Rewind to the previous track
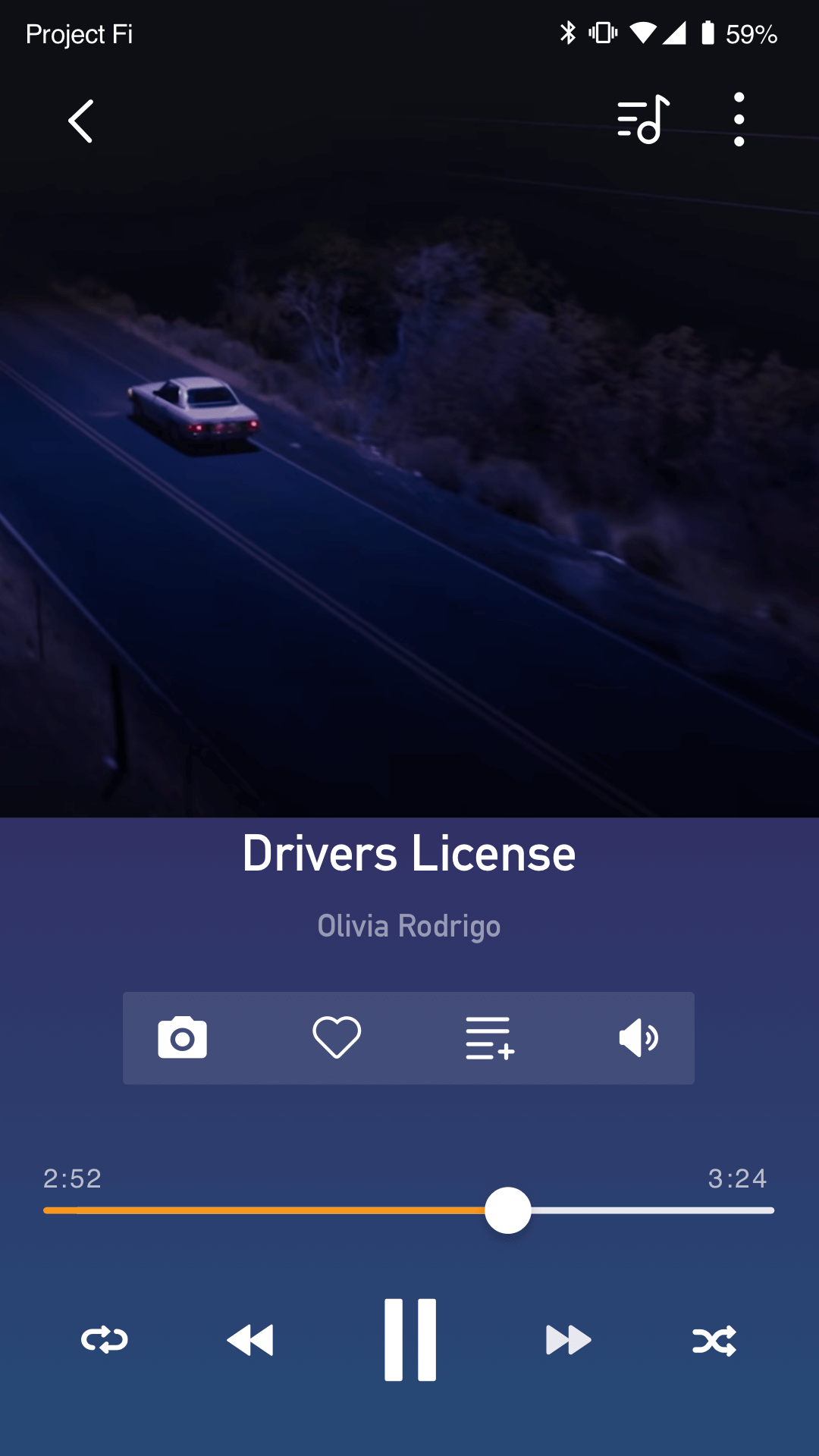The width and height of the screenshot is (819, 1456). tap(250, 1340)
